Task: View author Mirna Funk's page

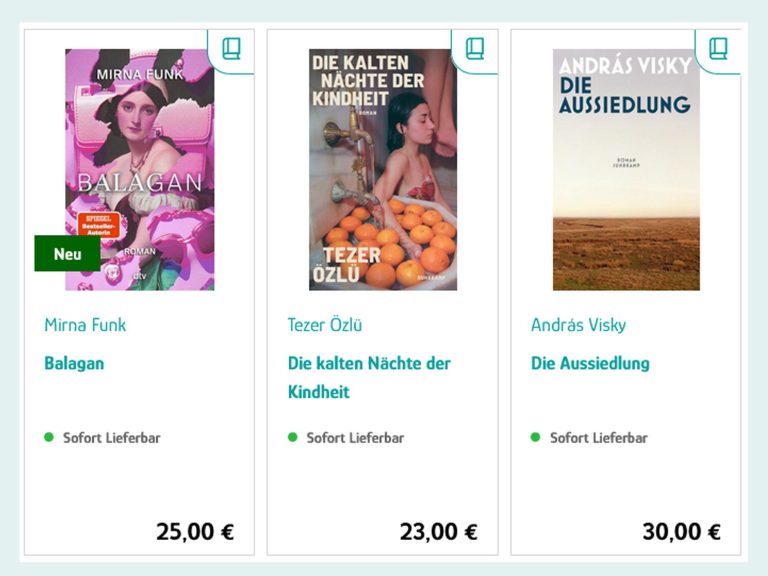Action: pyautogui.click(x=85, y=325)
